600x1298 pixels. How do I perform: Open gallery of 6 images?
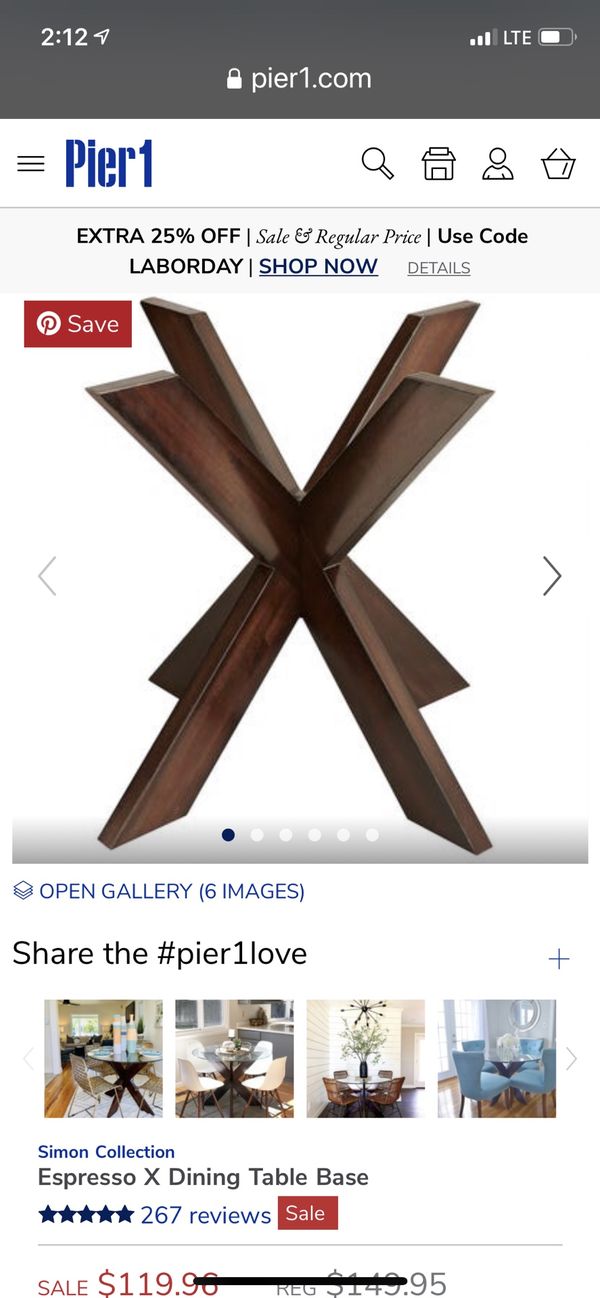(159, 891)
